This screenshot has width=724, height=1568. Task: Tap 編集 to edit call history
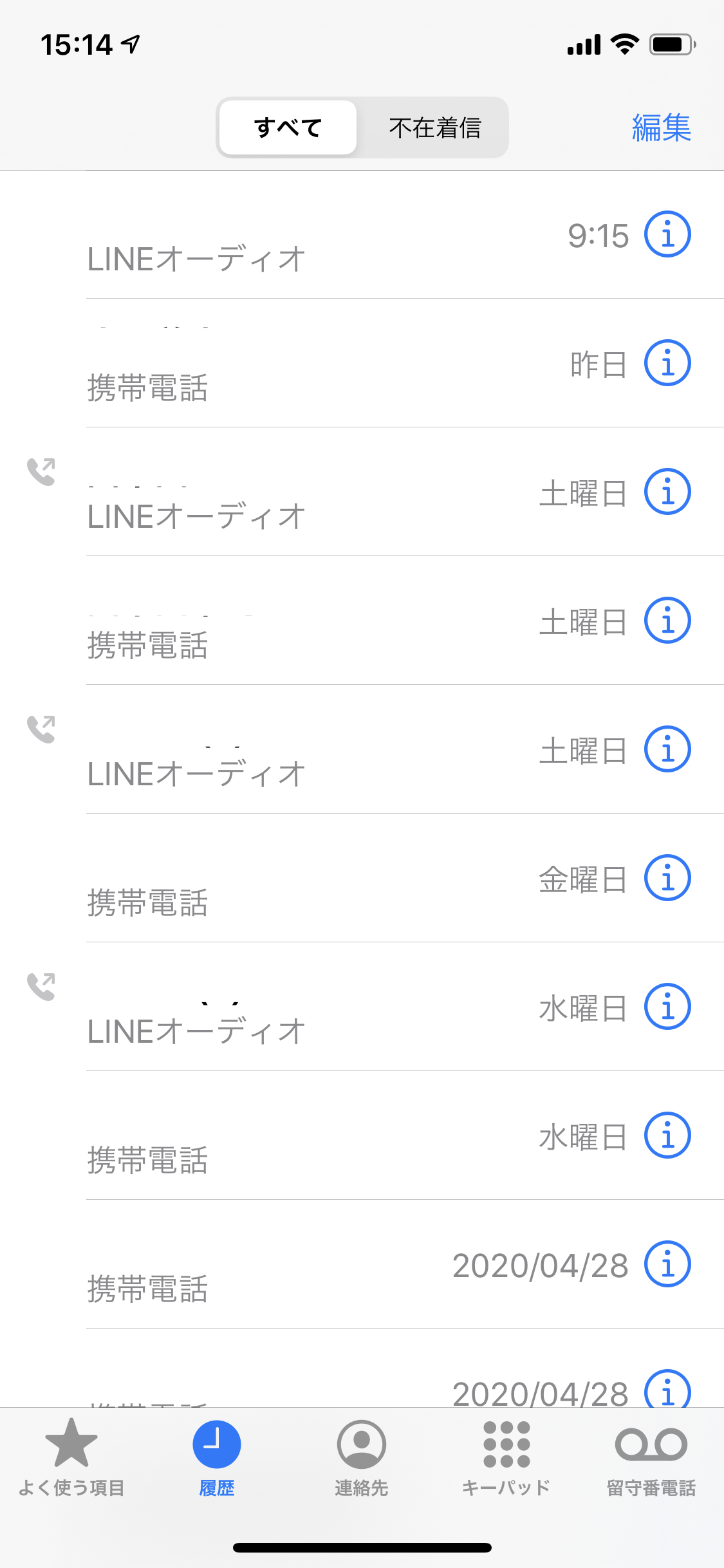coord(661,127)
